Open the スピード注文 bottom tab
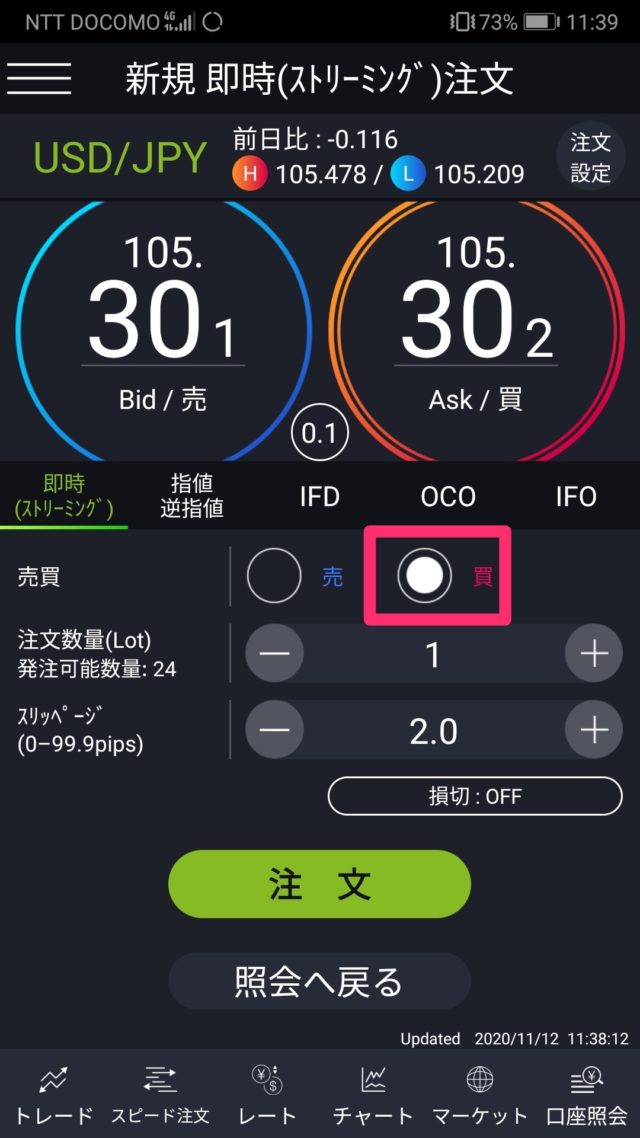The image size is (640, 1138). point(160,1095)
